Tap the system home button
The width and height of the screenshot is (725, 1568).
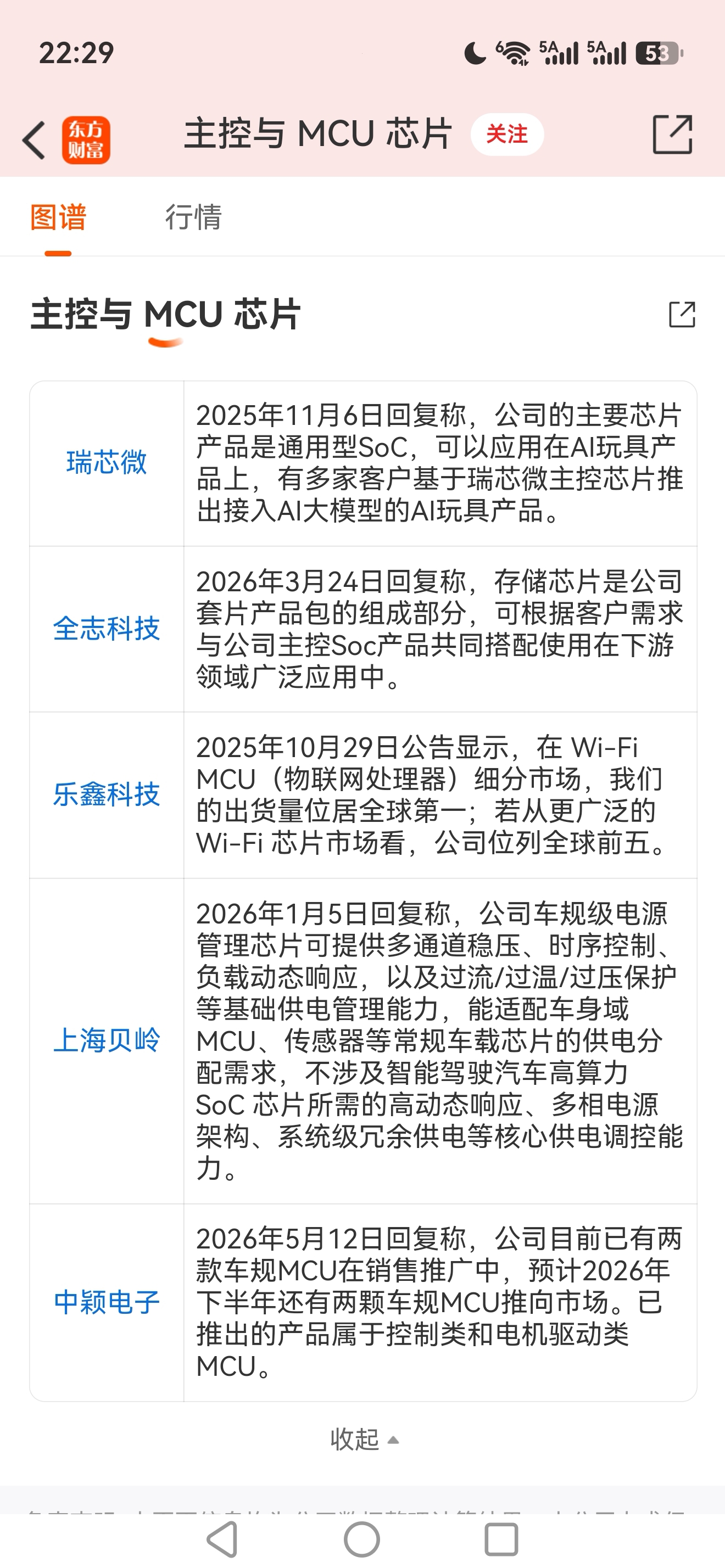pyautogui.click(x=362, y=1539)
